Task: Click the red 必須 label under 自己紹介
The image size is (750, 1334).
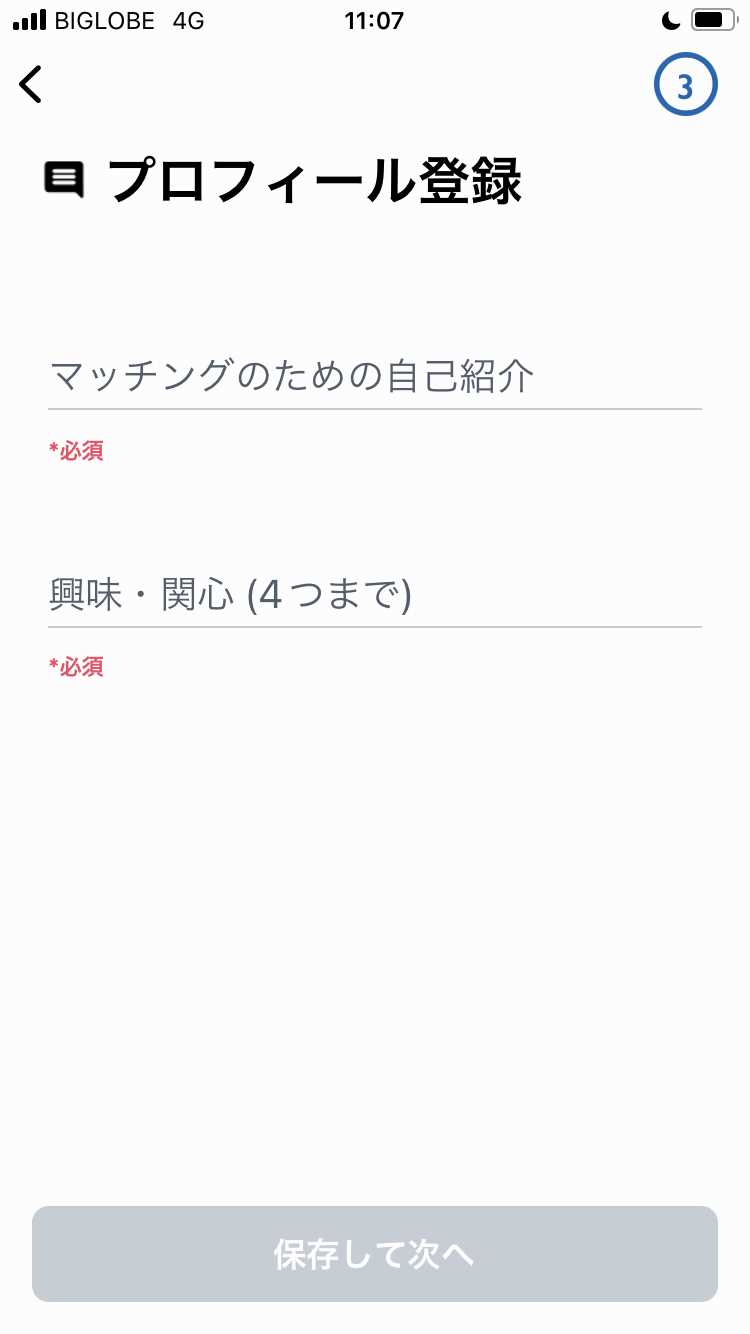Action: (x=76, y=451)
